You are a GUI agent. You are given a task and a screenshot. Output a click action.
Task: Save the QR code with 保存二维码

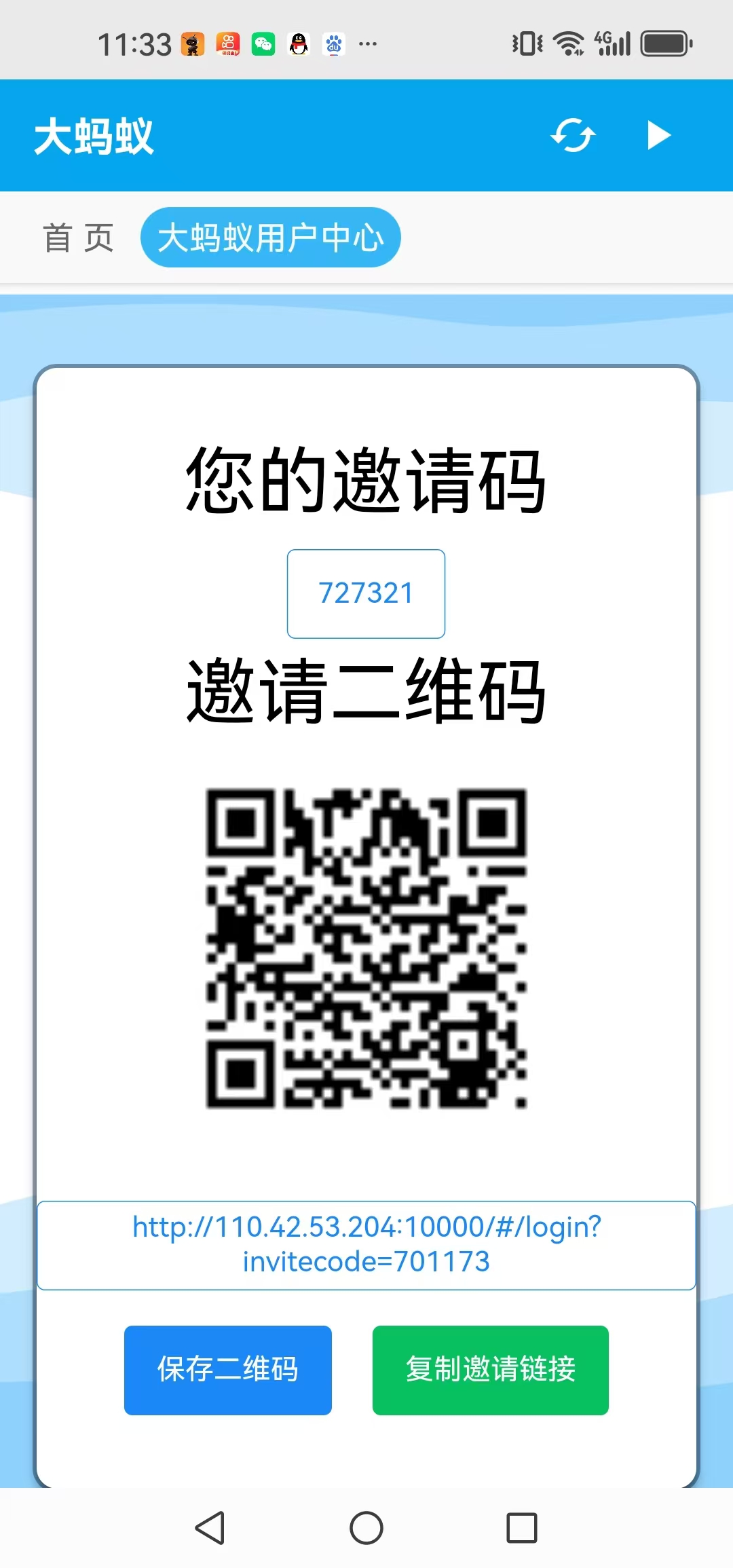coord(228,1370)
